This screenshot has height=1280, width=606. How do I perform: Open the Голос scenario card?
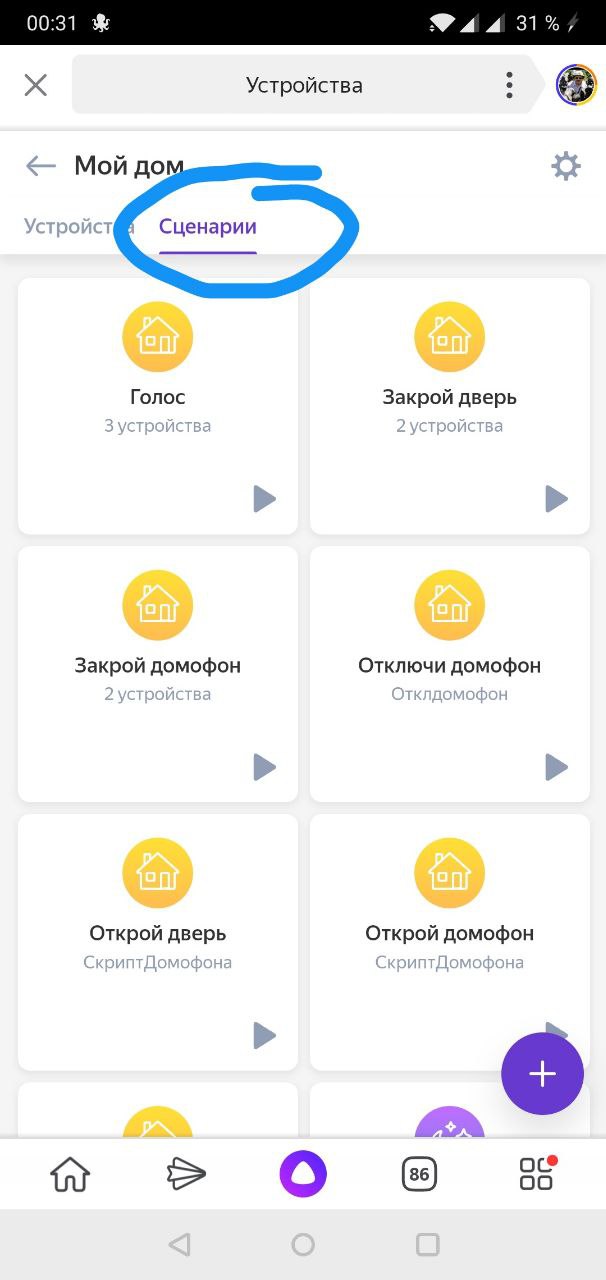point(158,406)
